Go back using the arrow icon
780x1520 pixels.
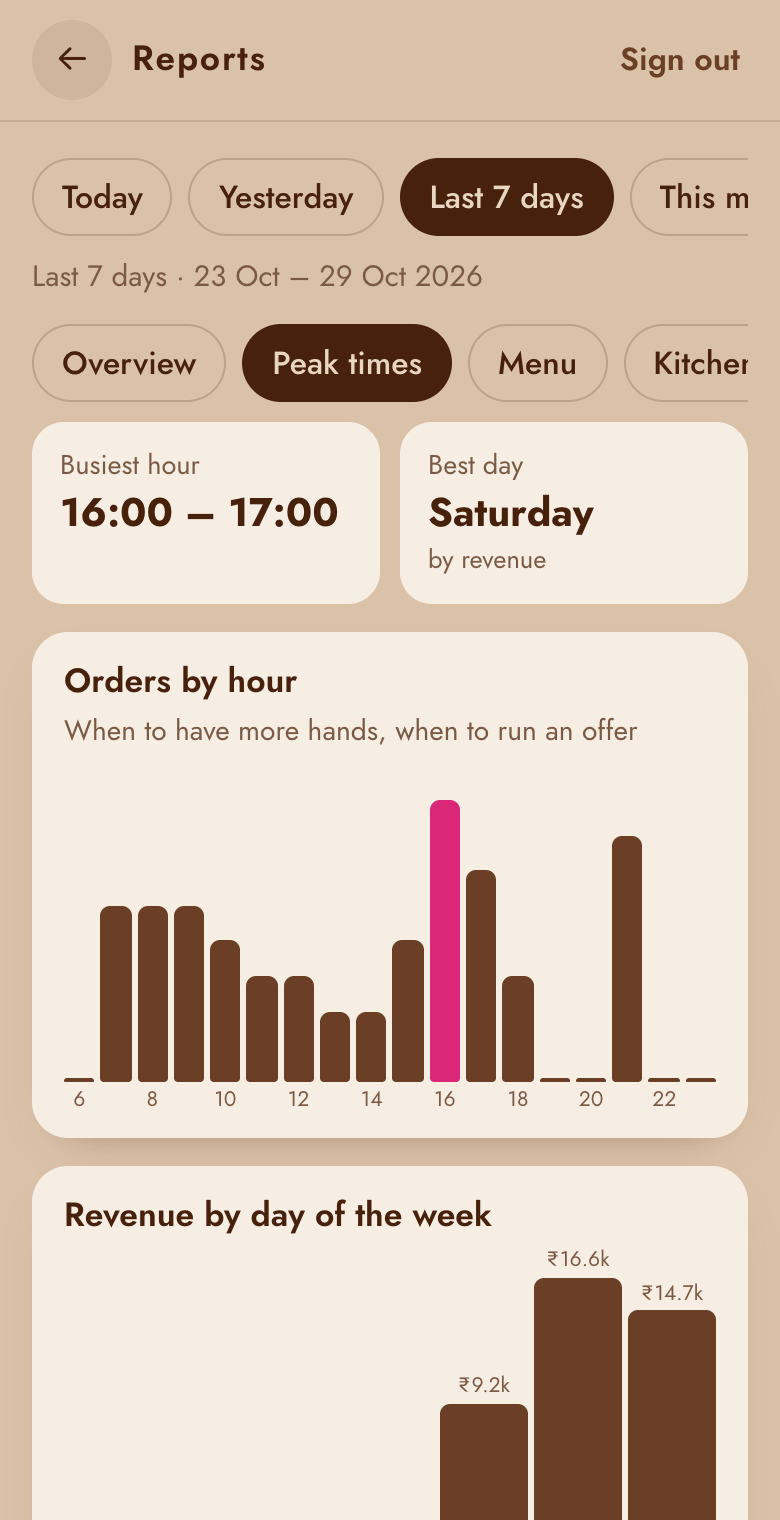pos(72,60)
